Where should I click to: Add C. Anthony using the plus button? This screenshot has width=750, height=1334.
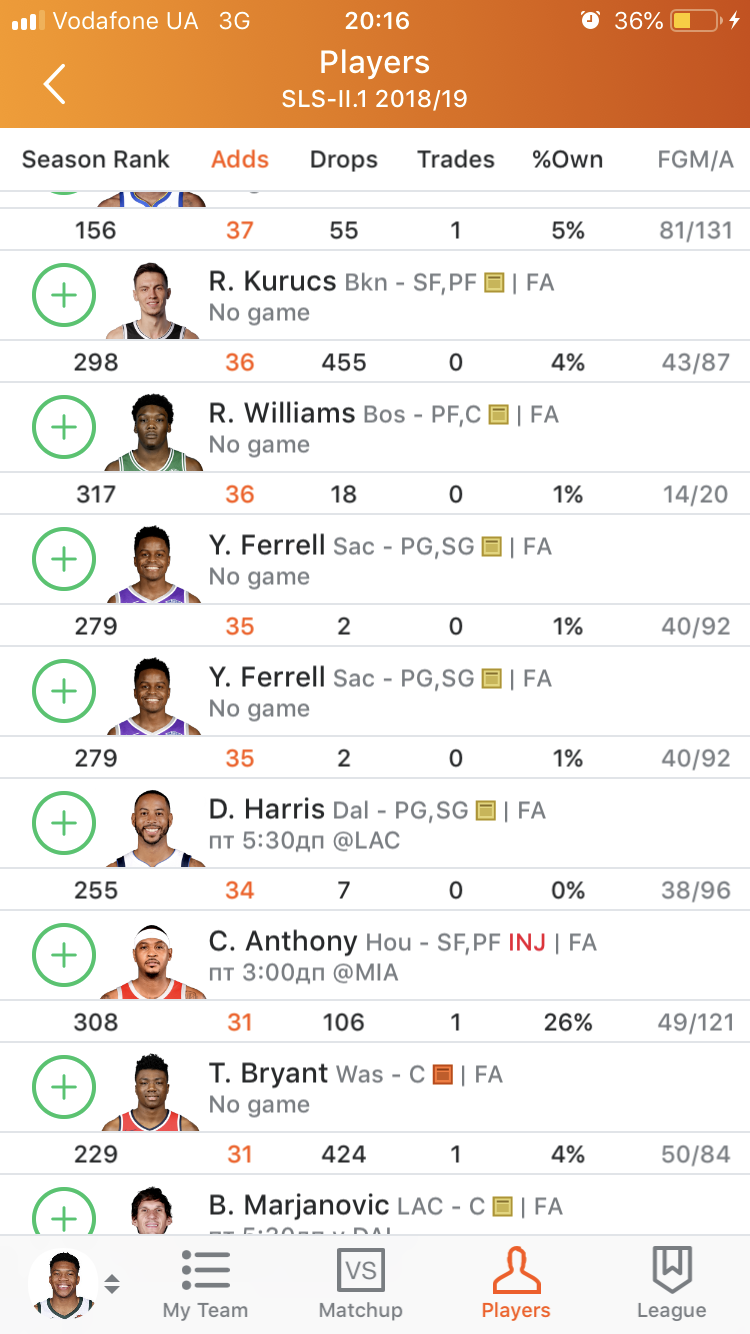(64, 955)
